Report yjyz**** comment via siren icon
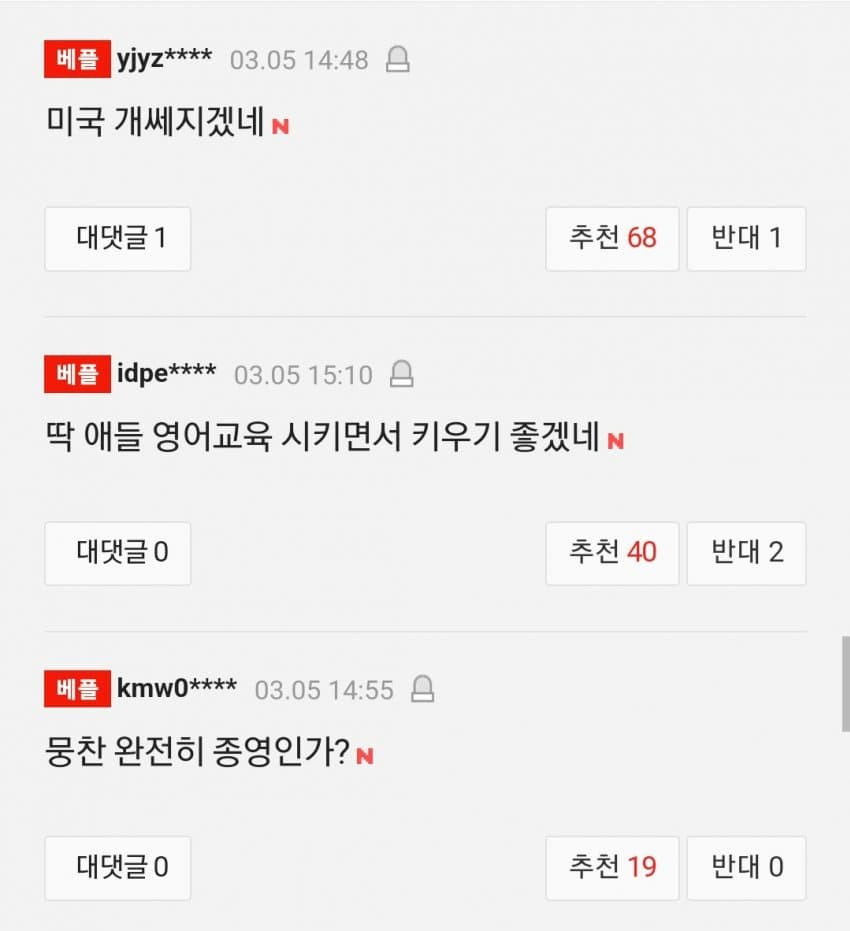Screen dimensions: 850x931 pos(398,60)
